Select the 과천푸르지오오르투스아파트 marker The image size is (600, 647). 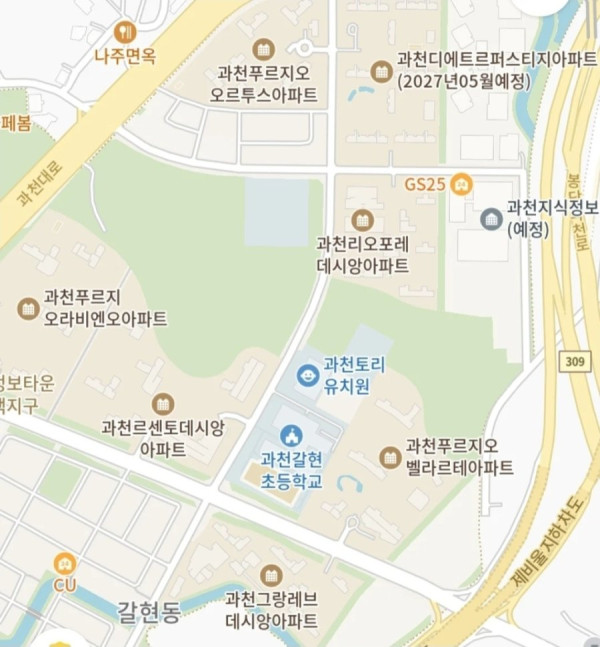coord(264,49)
